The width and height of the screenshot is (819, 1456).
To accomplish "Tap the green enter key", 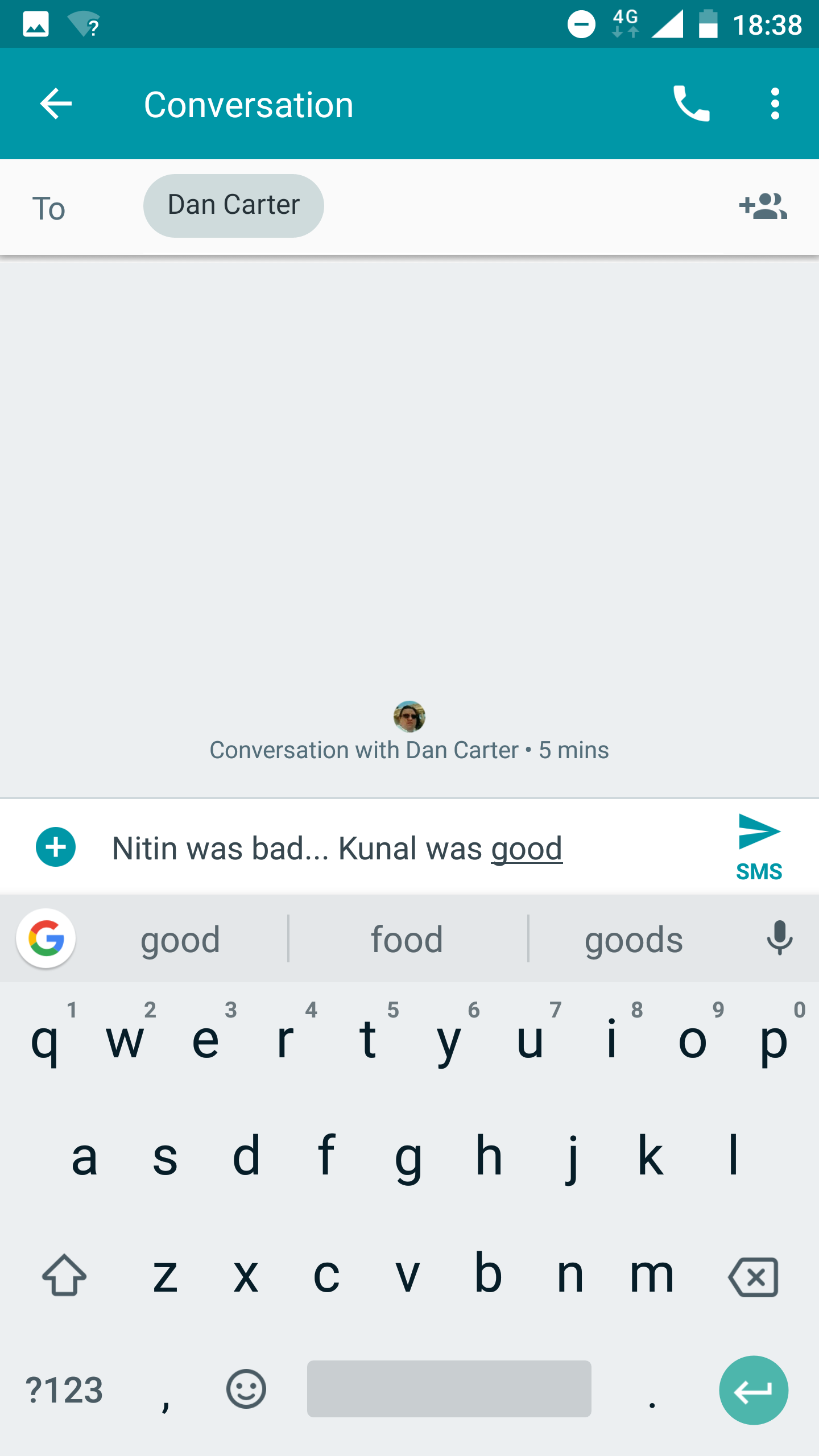I will tap(754, 1391).
